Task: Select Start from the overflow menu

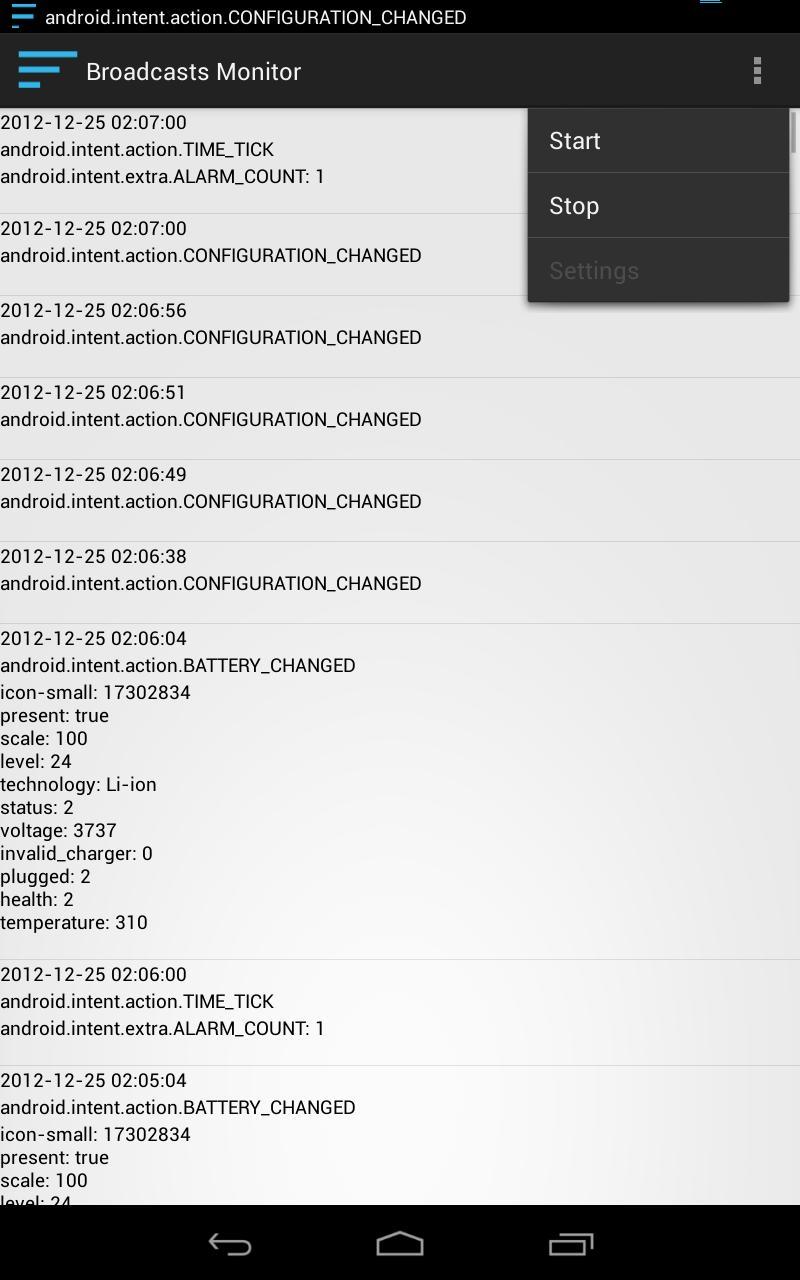Action: (x=658, y=141)
